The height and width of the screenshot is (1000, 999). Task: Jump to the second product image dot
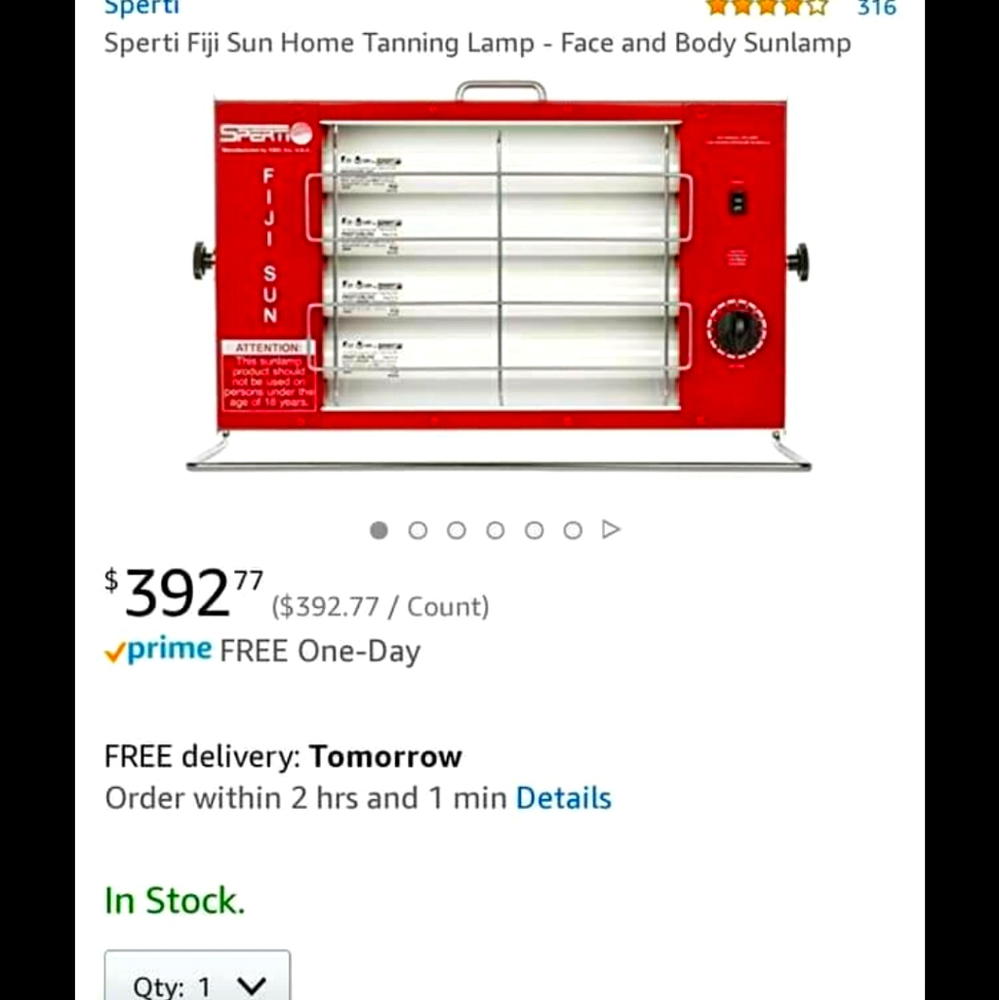click(x=418, y=530)
